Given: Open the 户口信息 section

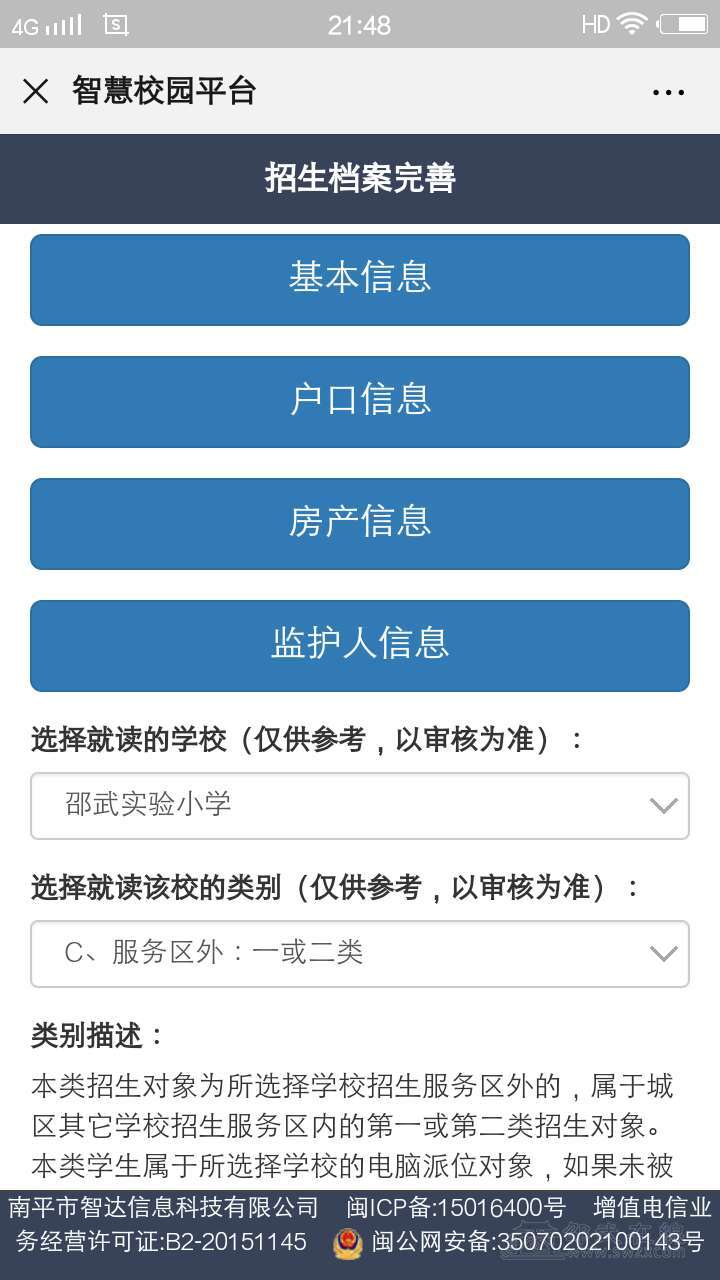Looking at the screenshot, I should pos(360,402).
